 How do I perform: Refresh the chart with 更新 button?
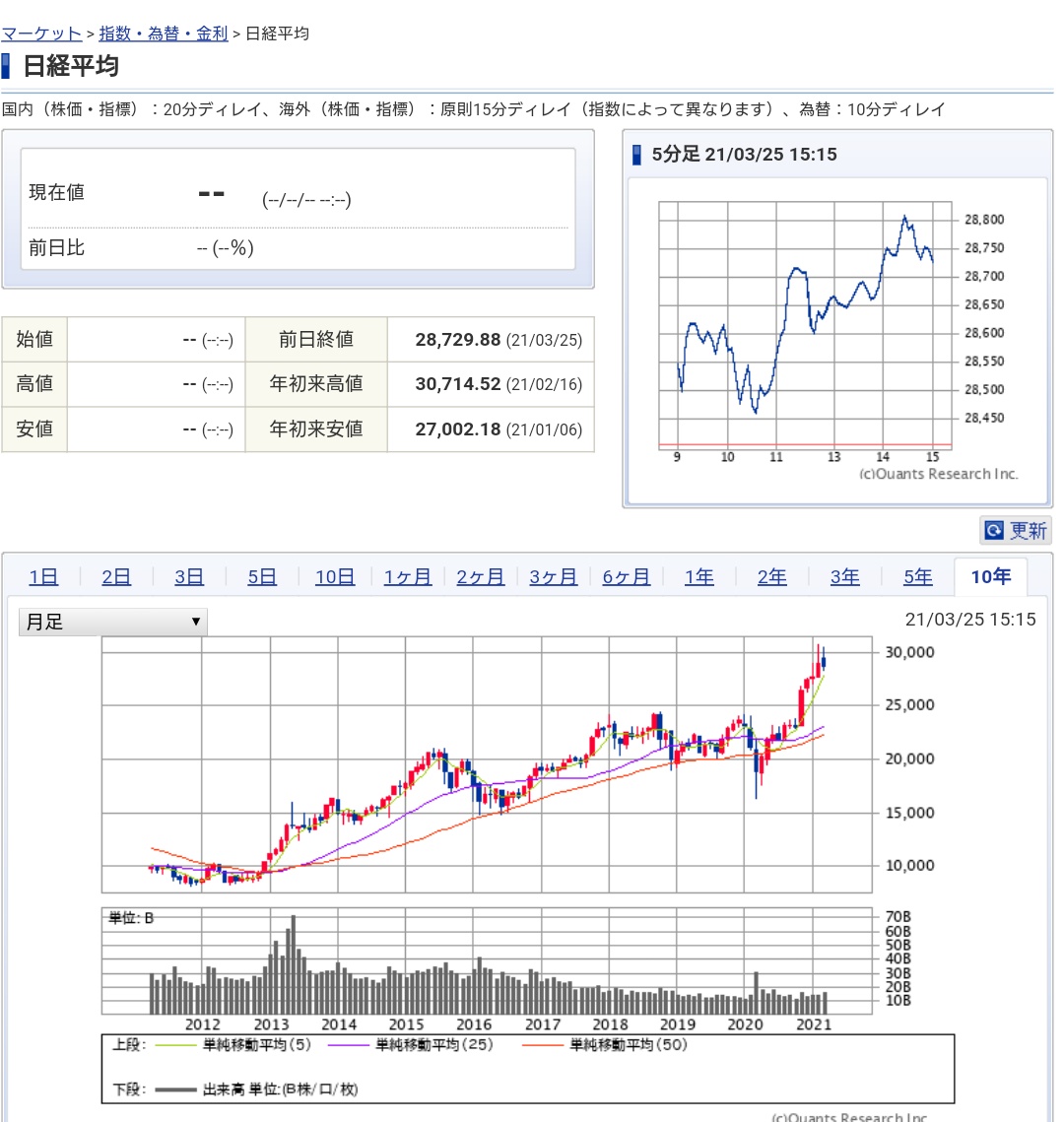click(x=1016, y=531)
